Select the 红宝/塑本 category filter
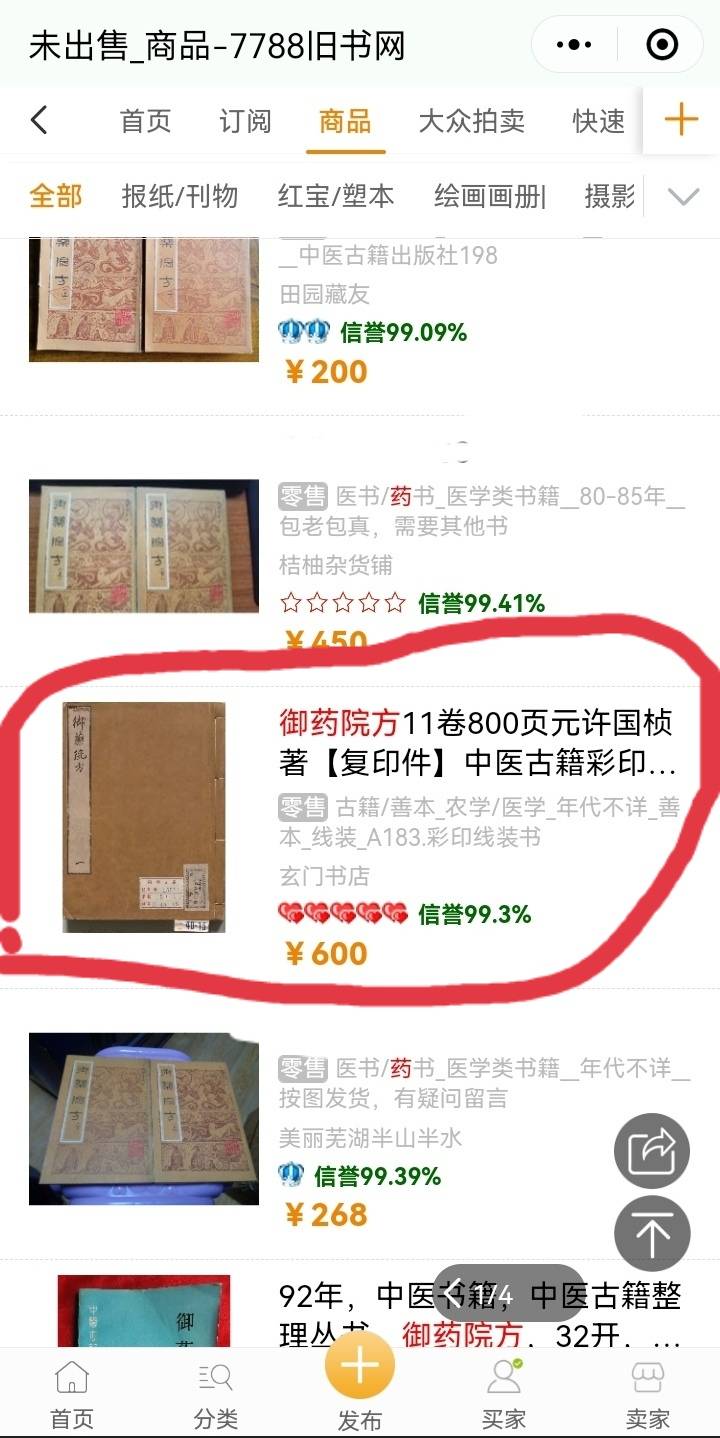Viewport: 720px width, 1438px height. point(338,197)
